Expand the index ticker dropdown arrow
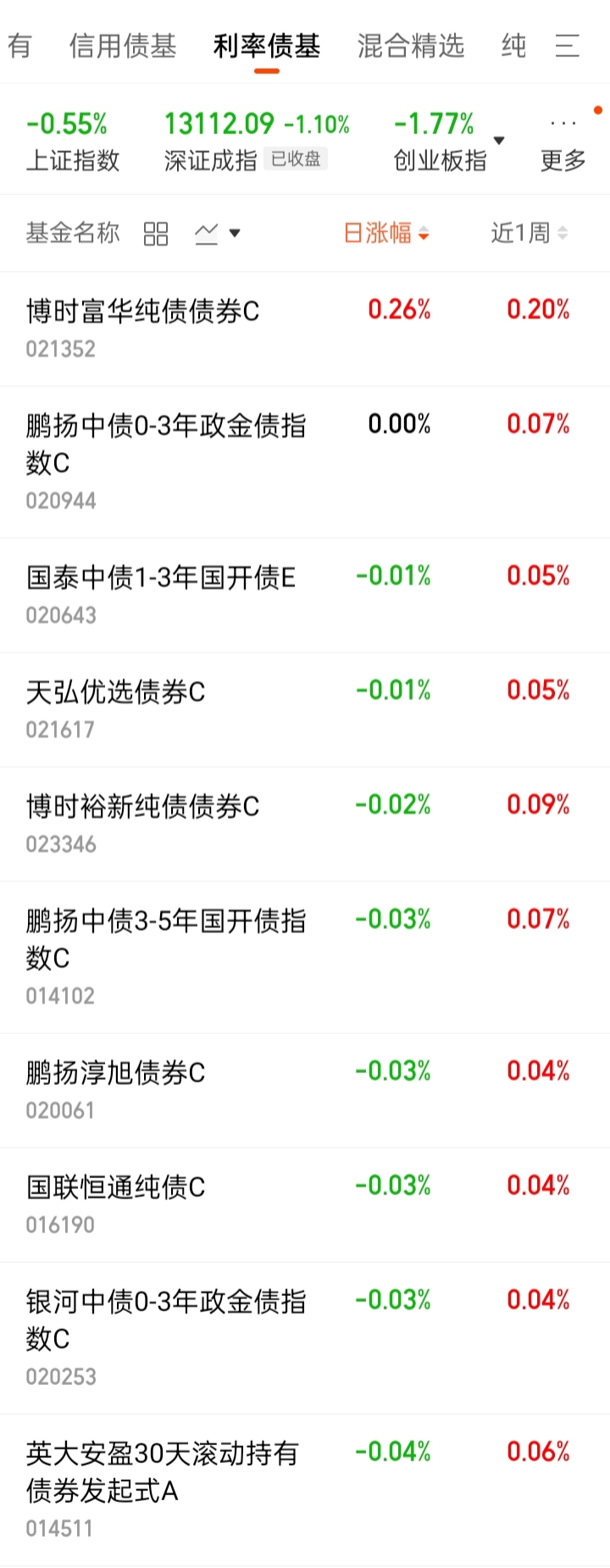610x1568 pixels. pyautogui.click(x=499, y=141)
